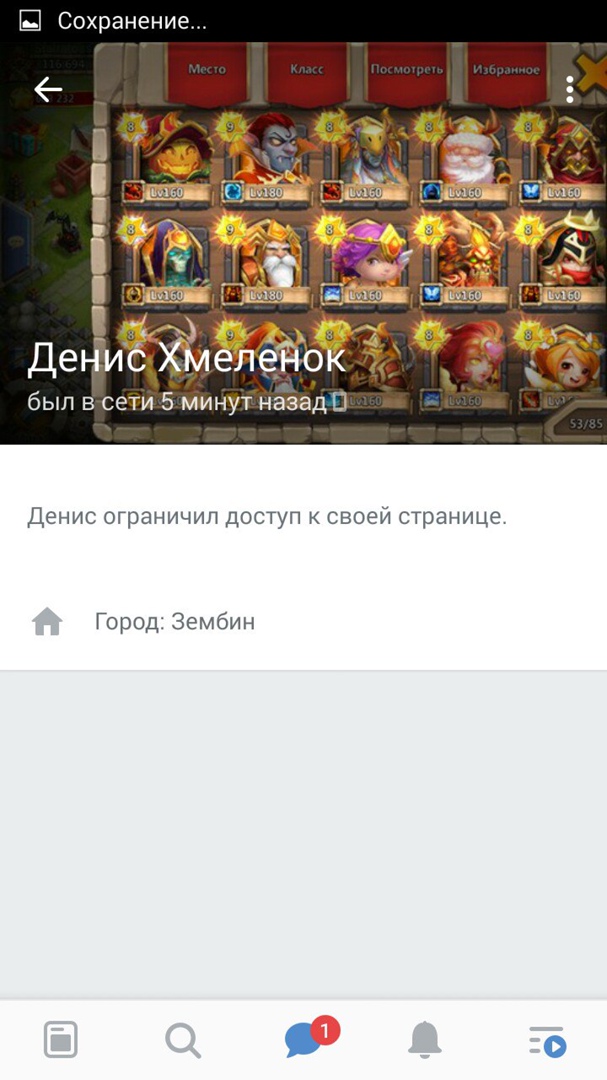Open the notifications bell tab
The width and height of the screenshot is (607, 1080).
click(425, 1040)
